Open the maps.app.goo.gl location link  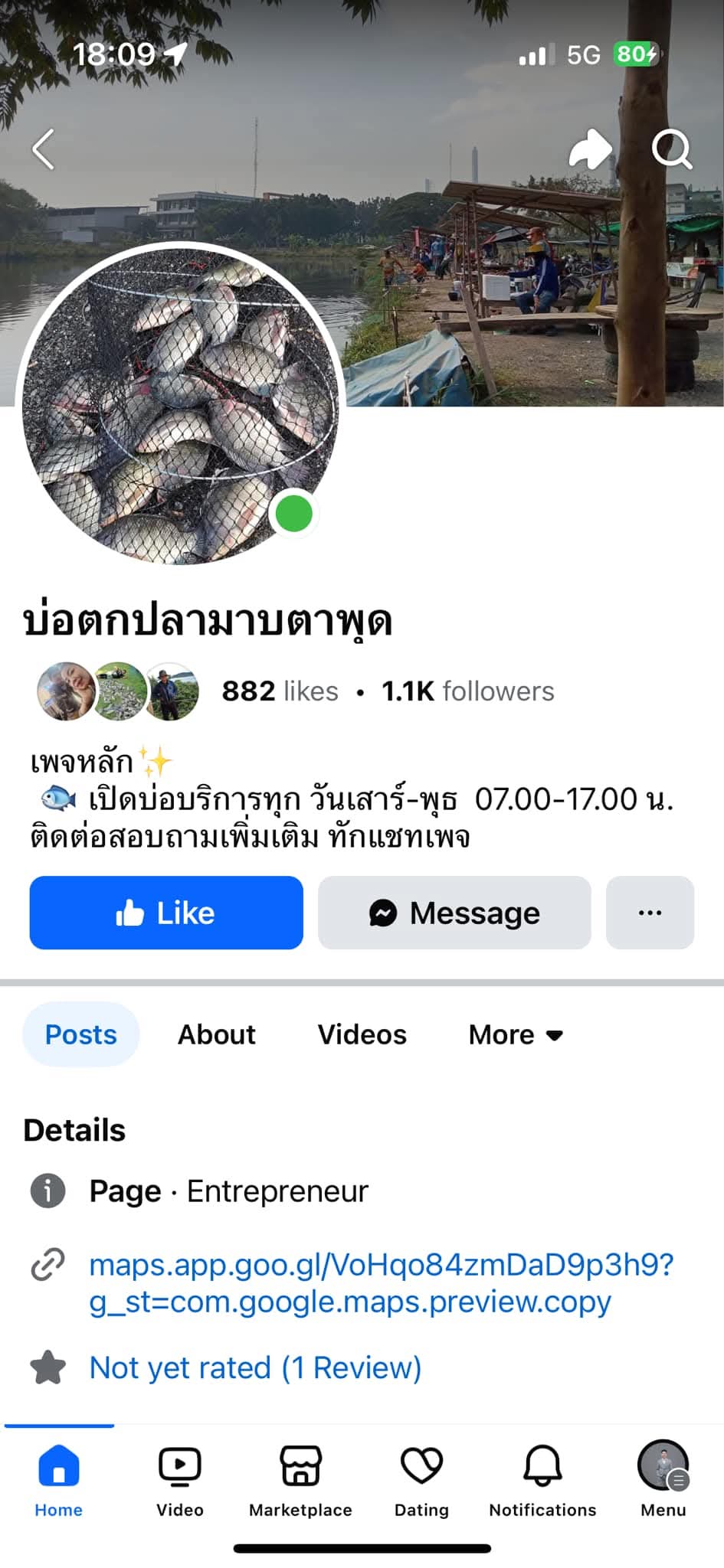click(x=381, y=1283)
